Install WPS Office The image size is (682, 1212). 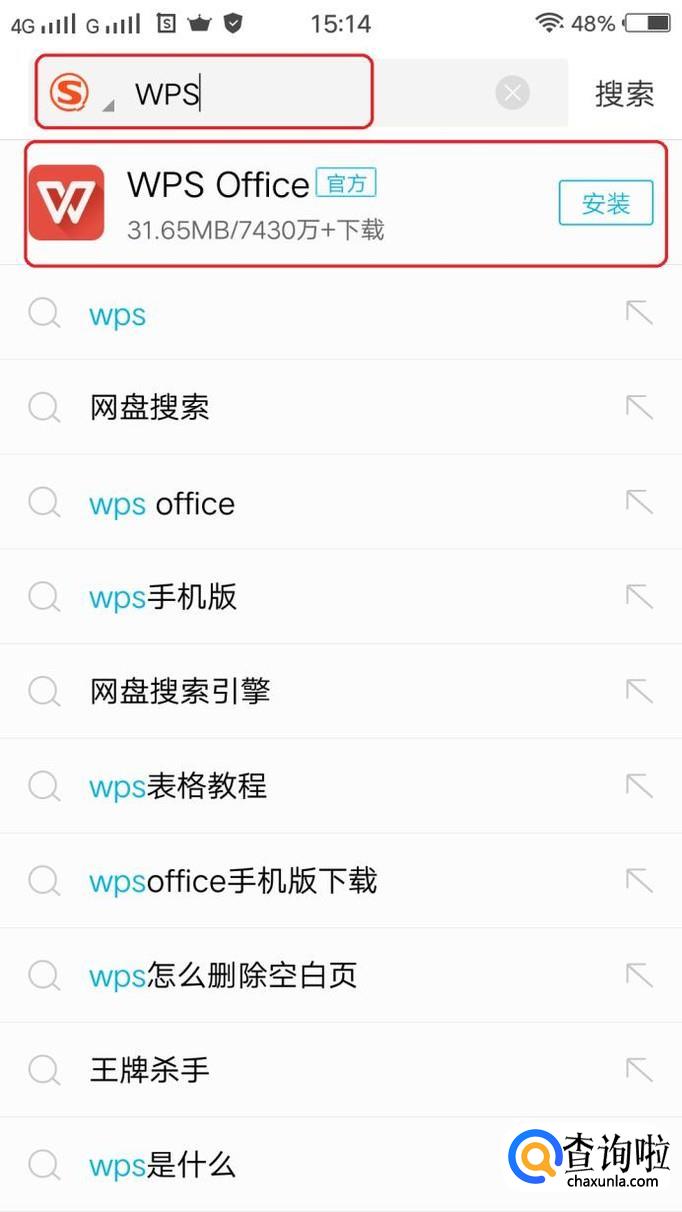point(605,204)
